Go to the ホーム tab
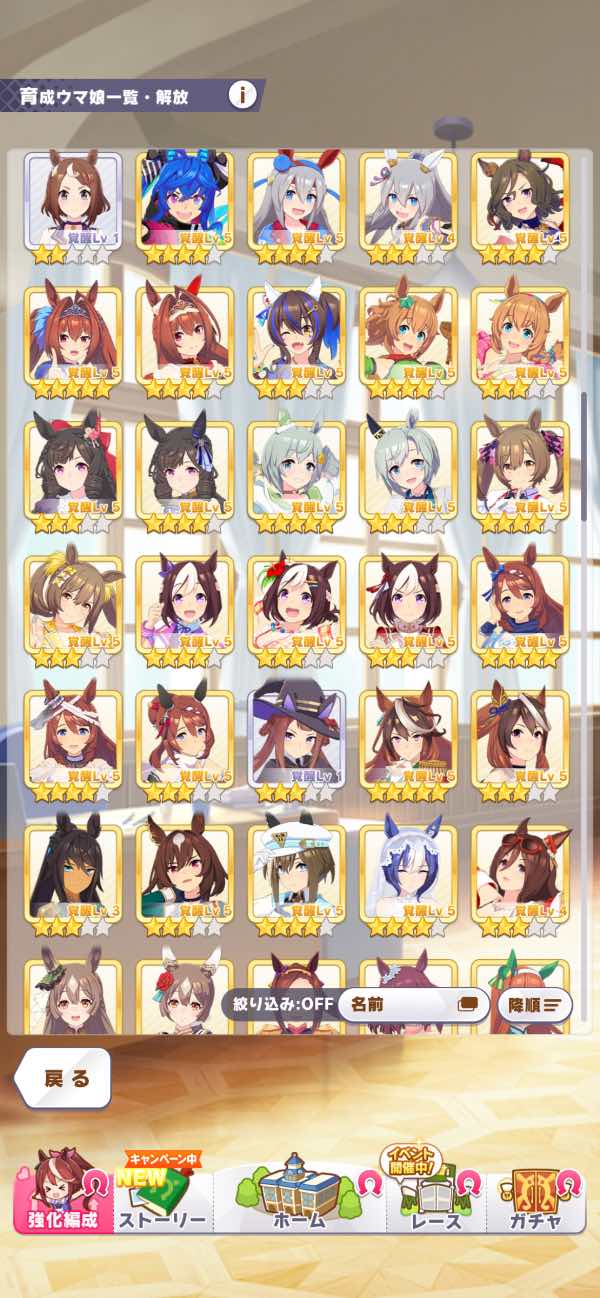Viewport: 600px width, 1298px height. point(299,1194)
